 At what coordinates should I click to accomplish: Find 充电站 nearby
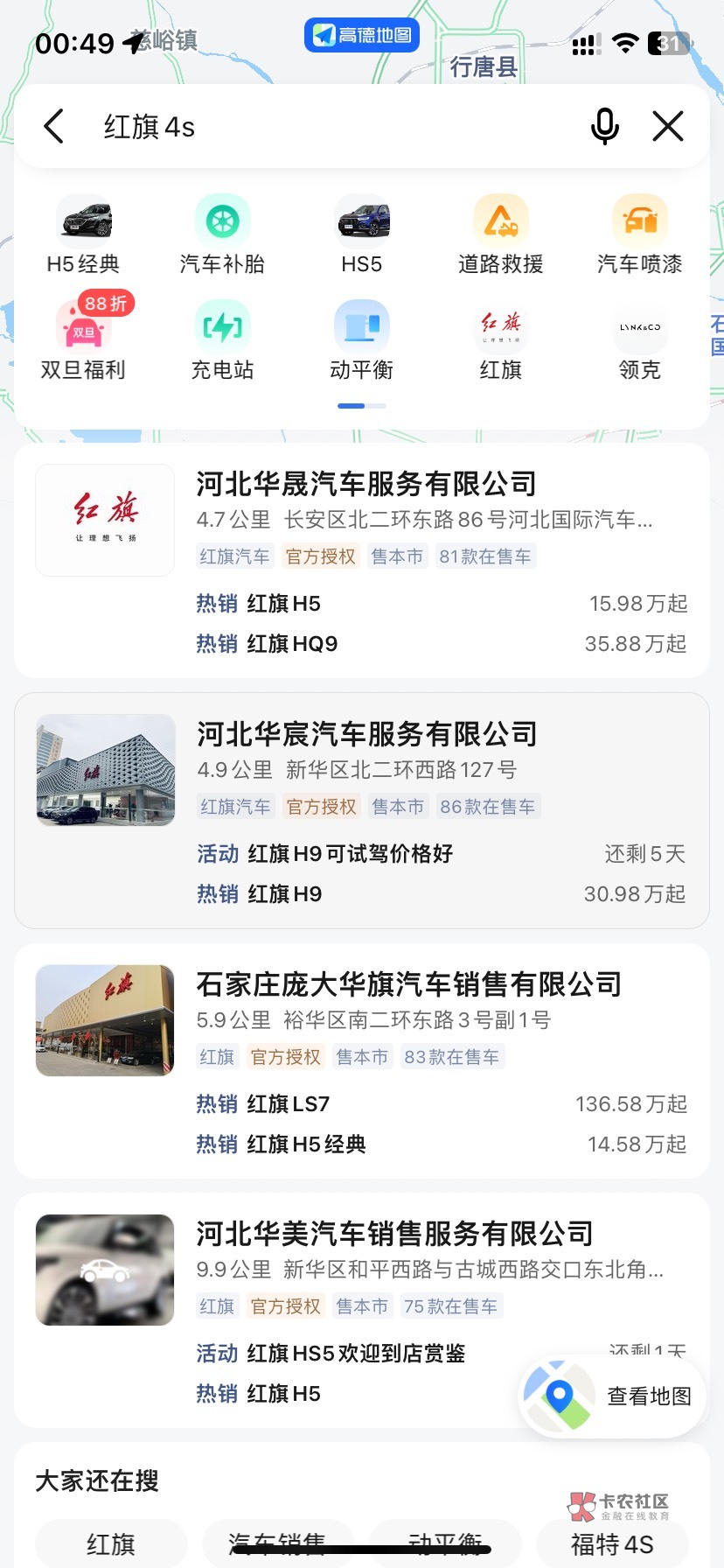click(222, 341)
